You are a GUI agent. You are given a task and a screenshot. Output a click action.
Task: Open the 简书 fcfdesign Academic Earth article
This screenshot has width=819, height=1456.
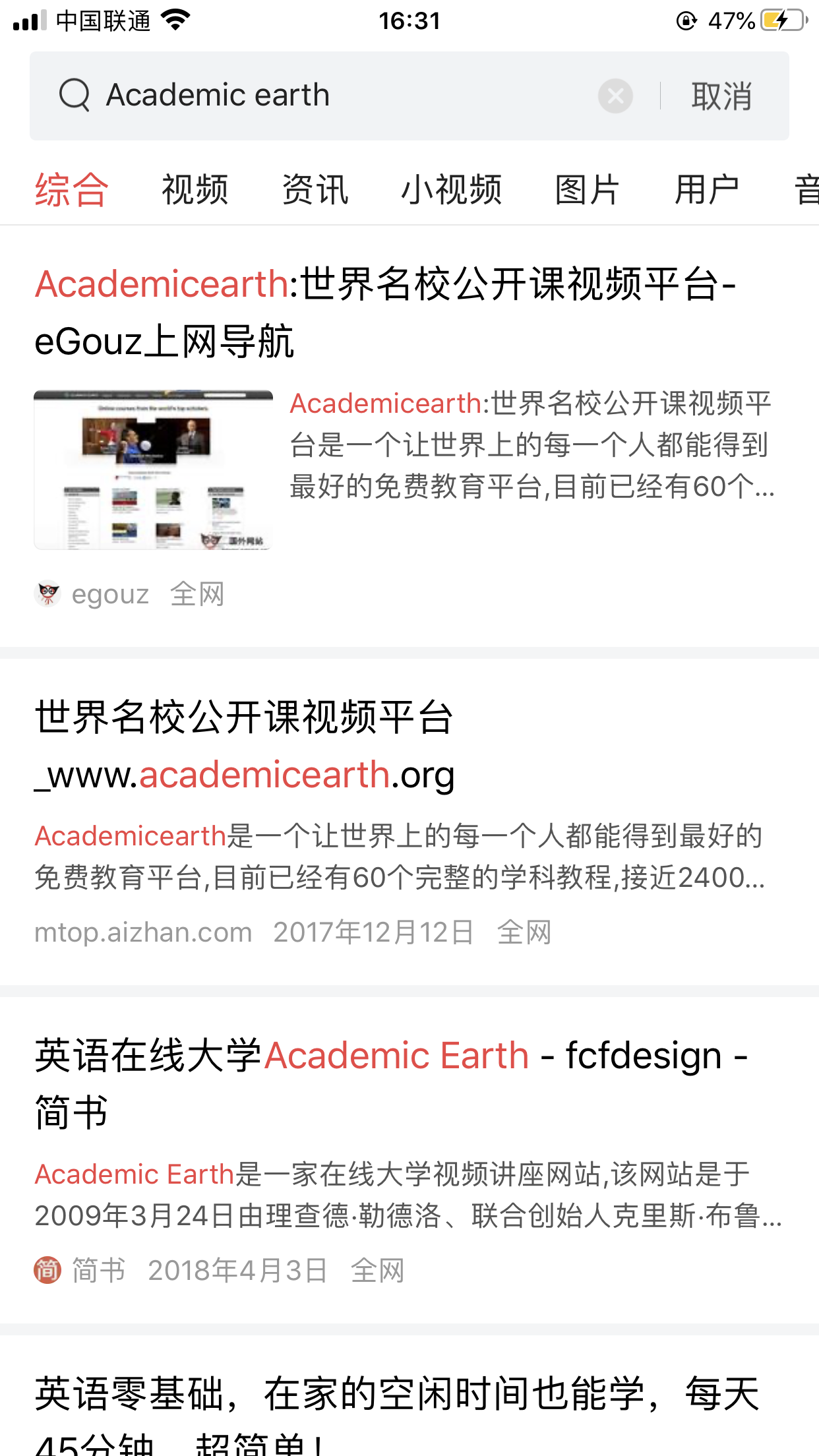pos(390,1083)
